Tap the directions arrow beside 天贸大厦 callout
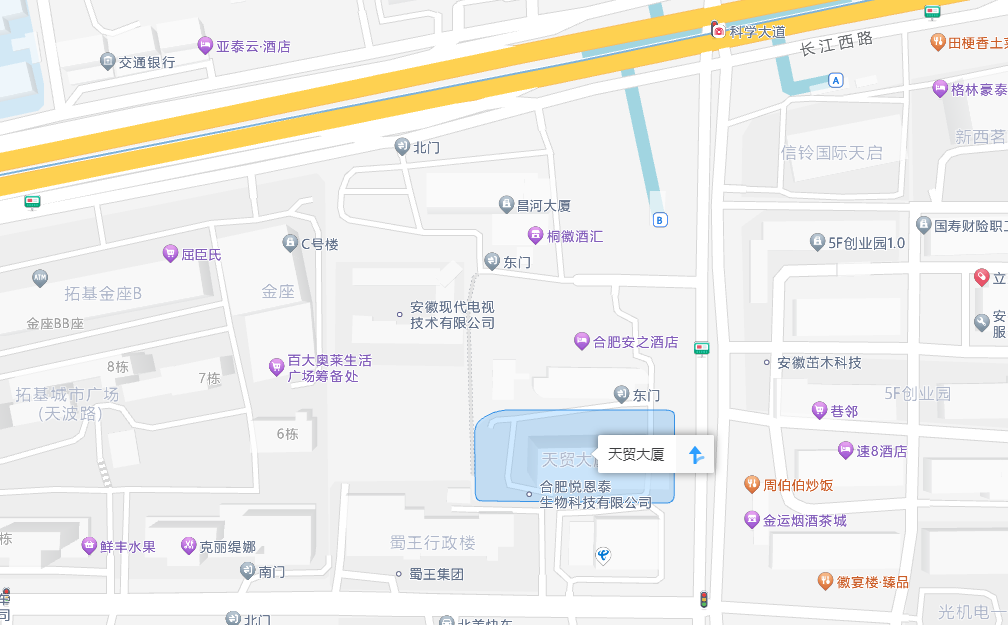Screen dimensions: 1008x625 (x=697, y=455)
